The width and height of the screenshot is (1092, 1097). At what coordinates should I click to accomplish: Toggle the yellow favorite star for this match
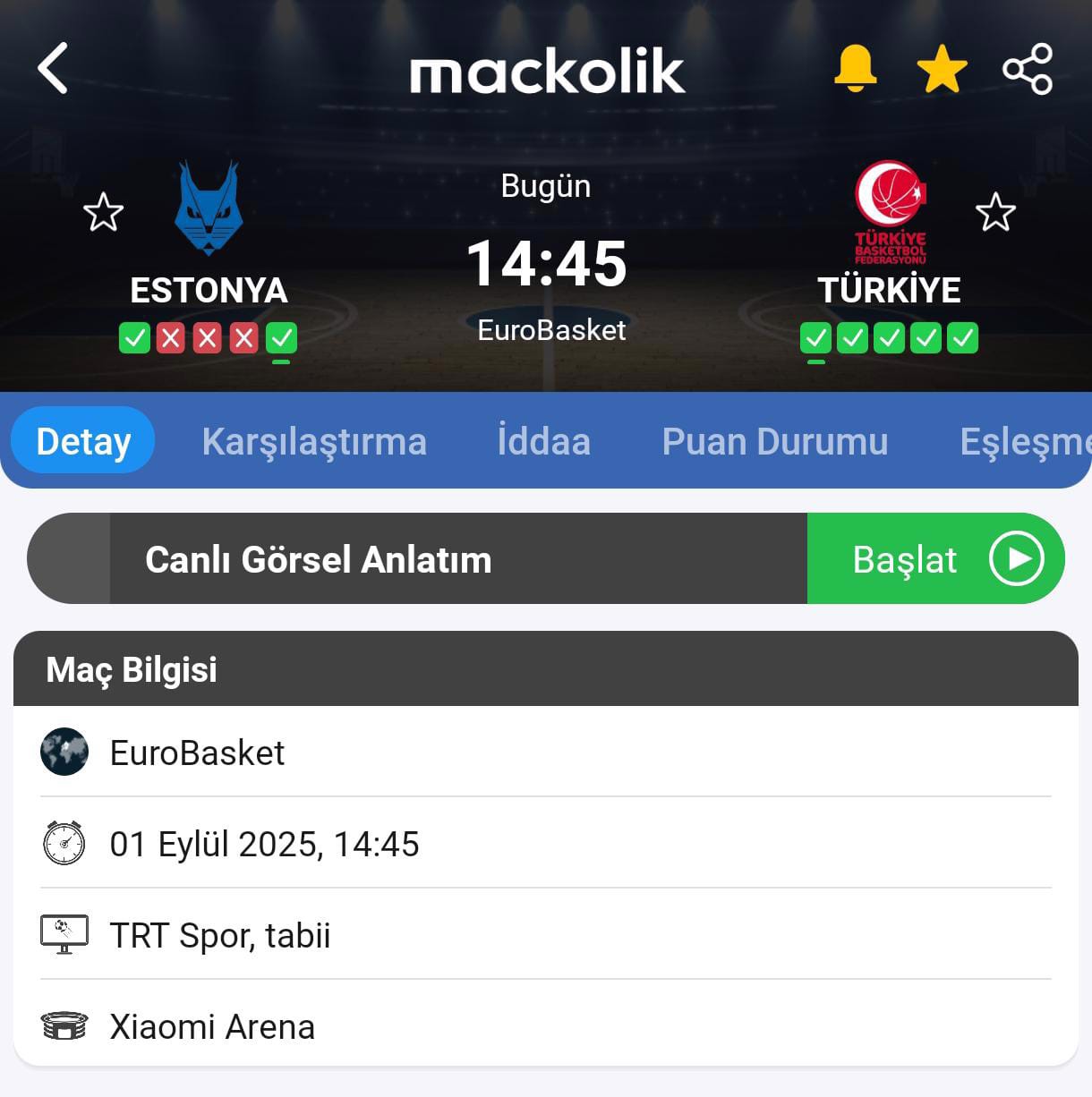pos(942,70)
